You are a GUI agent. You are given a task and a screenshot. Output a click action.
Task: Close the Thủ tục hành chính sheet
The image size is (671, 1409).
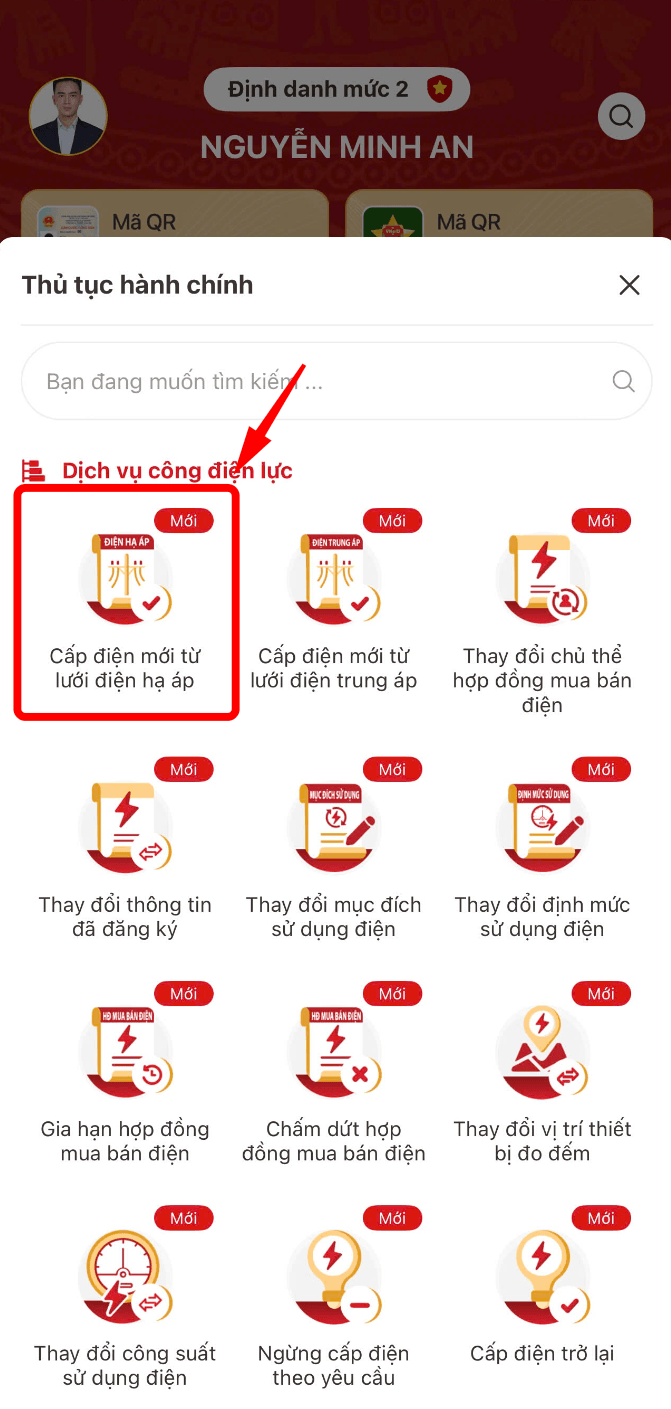coord(629,285)
